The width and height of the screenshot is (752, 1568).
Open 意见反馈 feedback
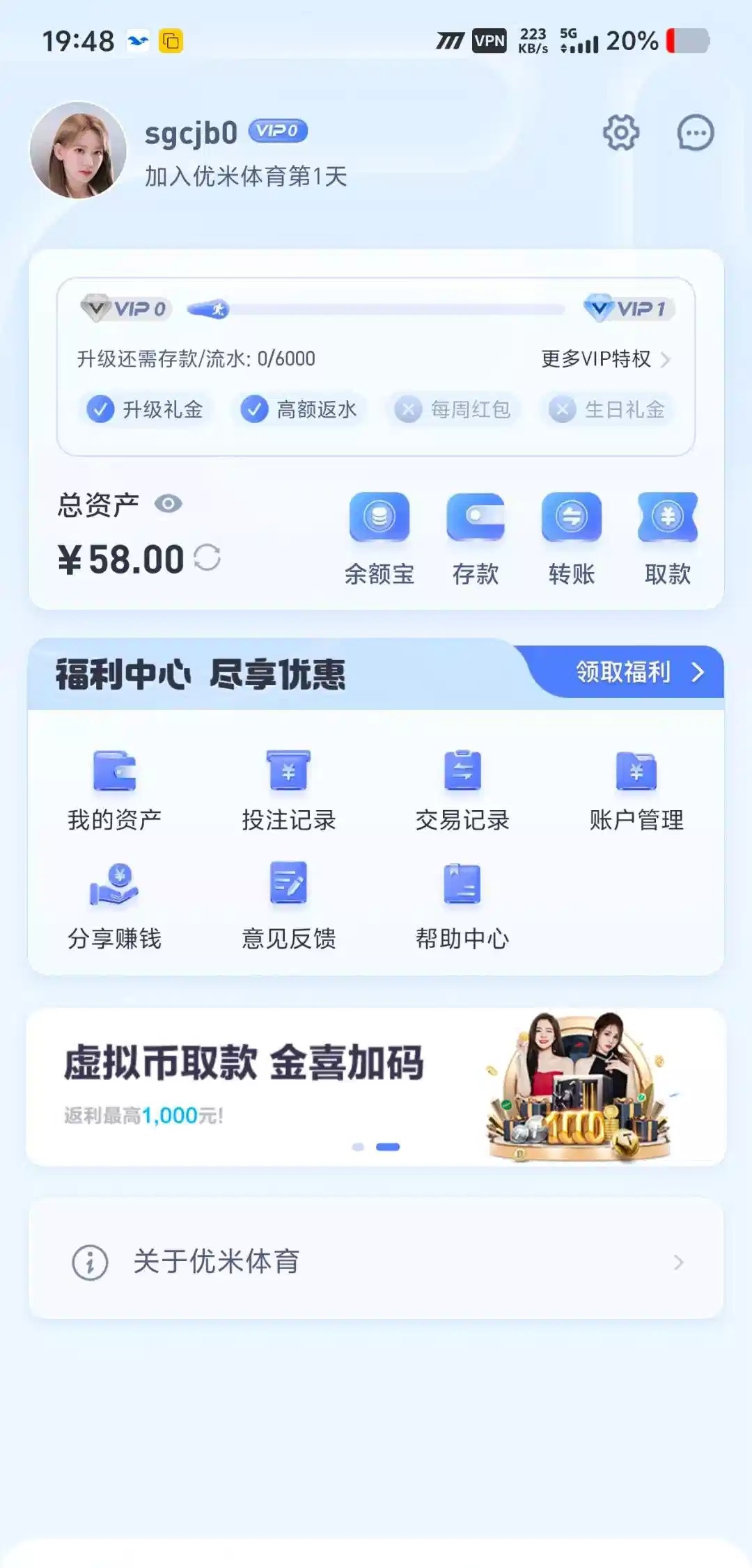[288, 907]
